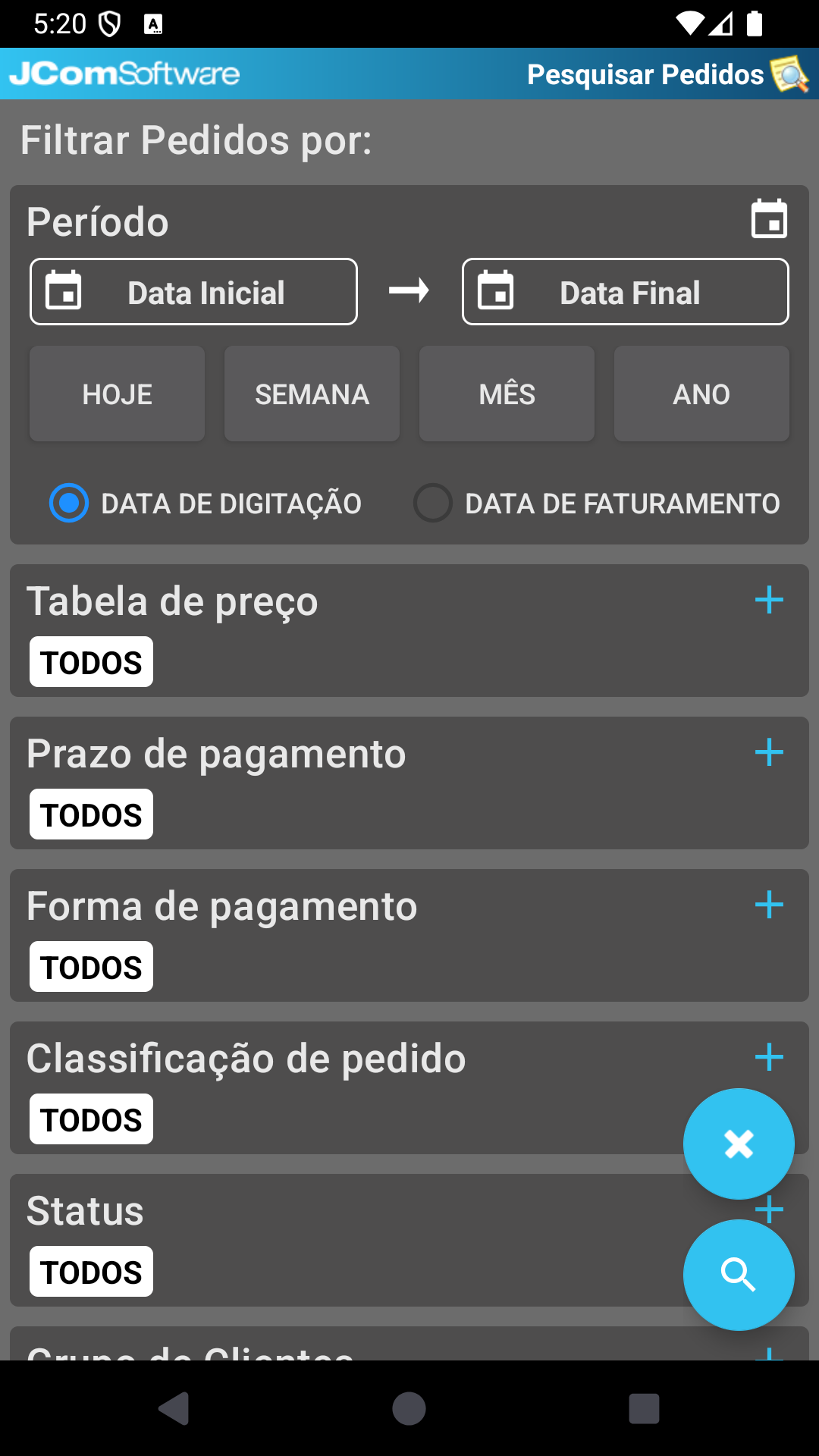
Task: Select Data de Digitação radio option
Action: [206, 504]
